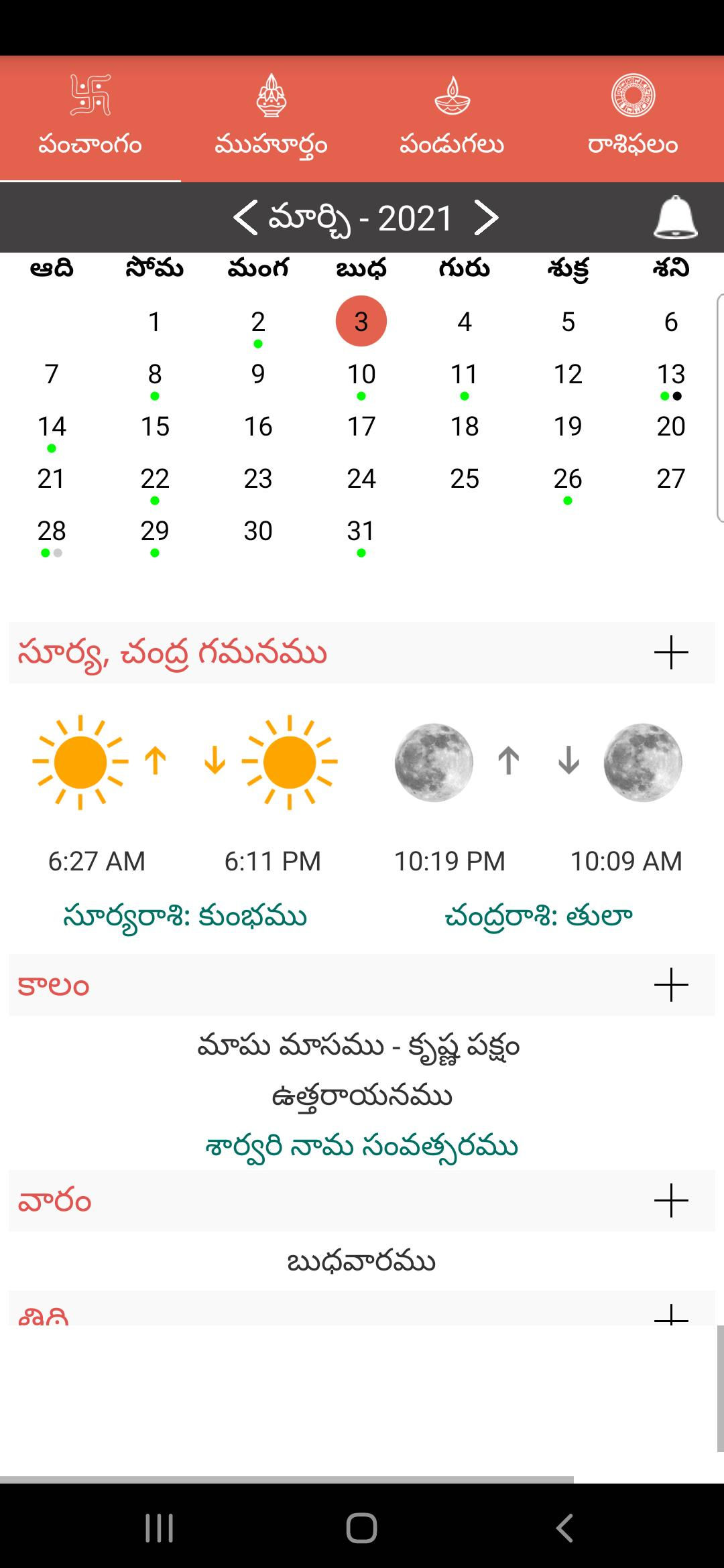Image resolution: width=724 pixels, height=1568 pixels.
Task: Tap the system home button
Action: (x=361, y=1528)
